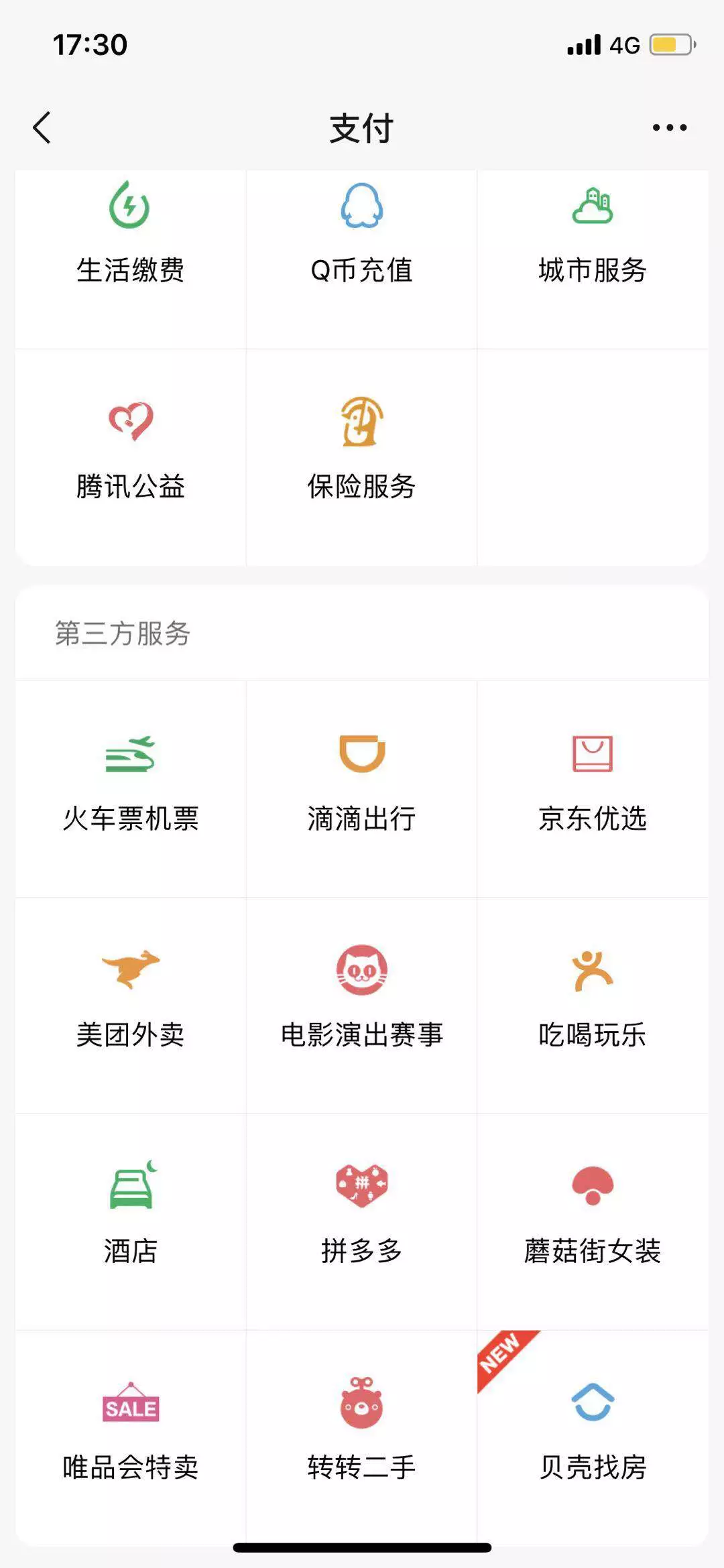The image size is (724, 1568).
Task: Open the more options menu
Action: [668, 126]
